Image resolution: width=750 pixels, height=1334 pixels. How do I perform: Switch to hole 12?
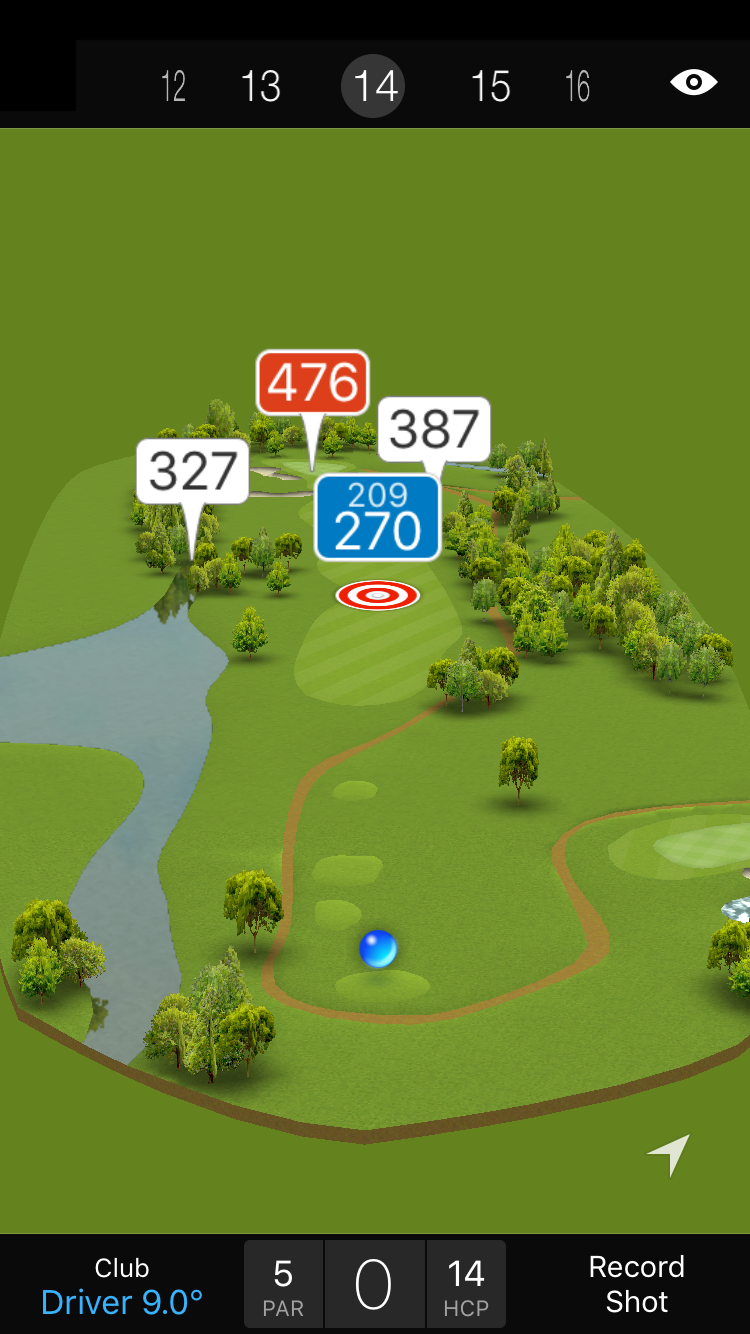pyautogui.click(x=174, y=87)
